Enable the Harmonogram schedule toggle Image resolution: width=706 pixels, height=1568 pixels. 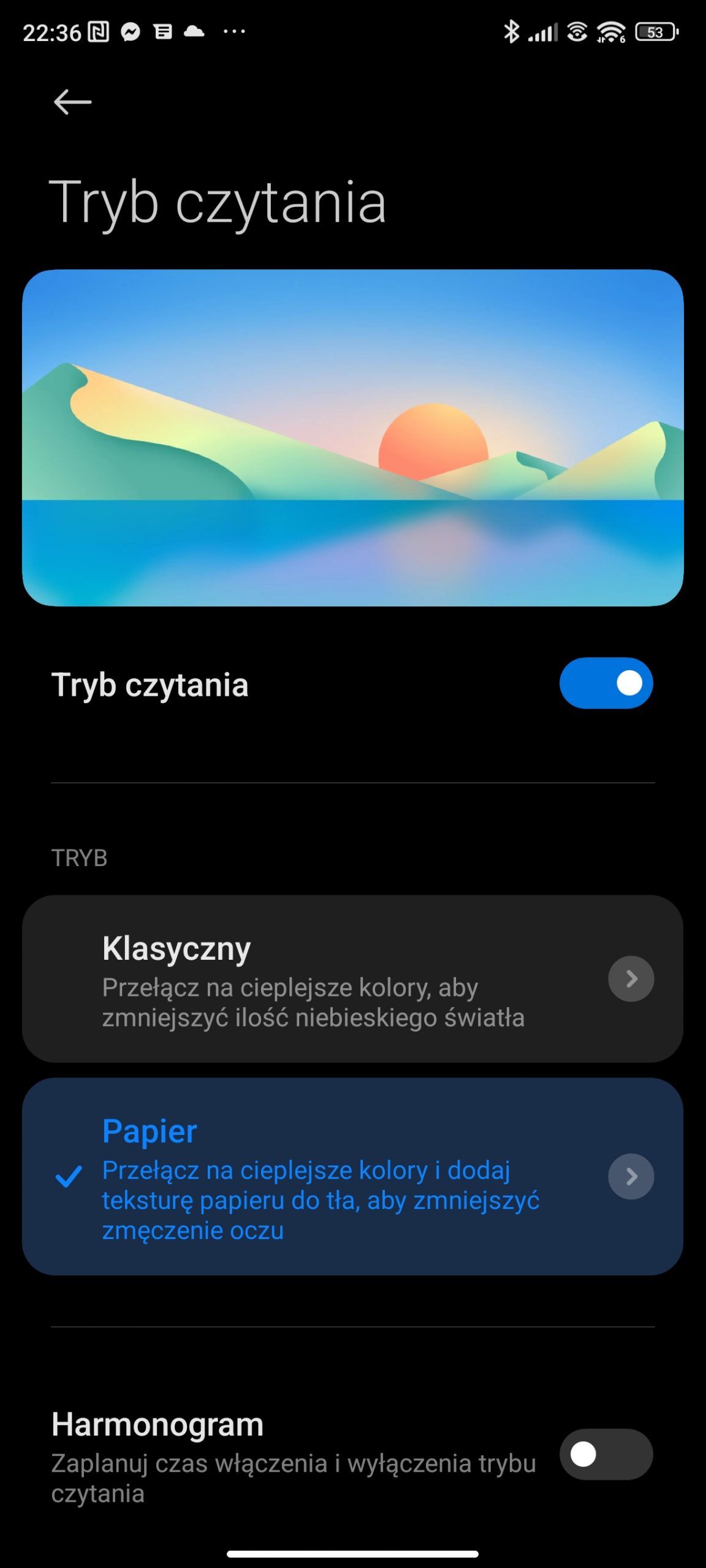[x=605, y=1454]
